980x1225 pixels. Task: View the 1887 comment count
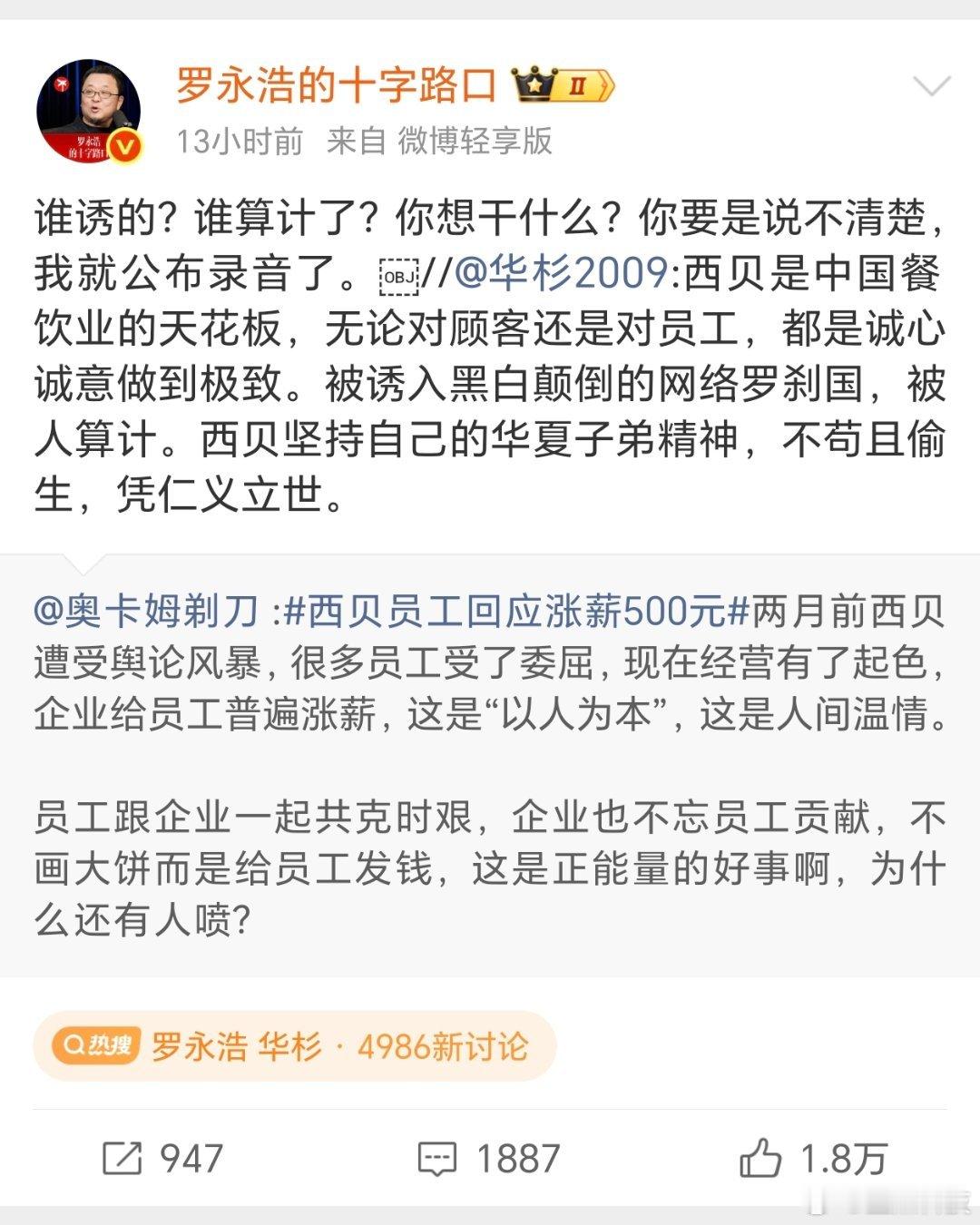coord(517,1157)
